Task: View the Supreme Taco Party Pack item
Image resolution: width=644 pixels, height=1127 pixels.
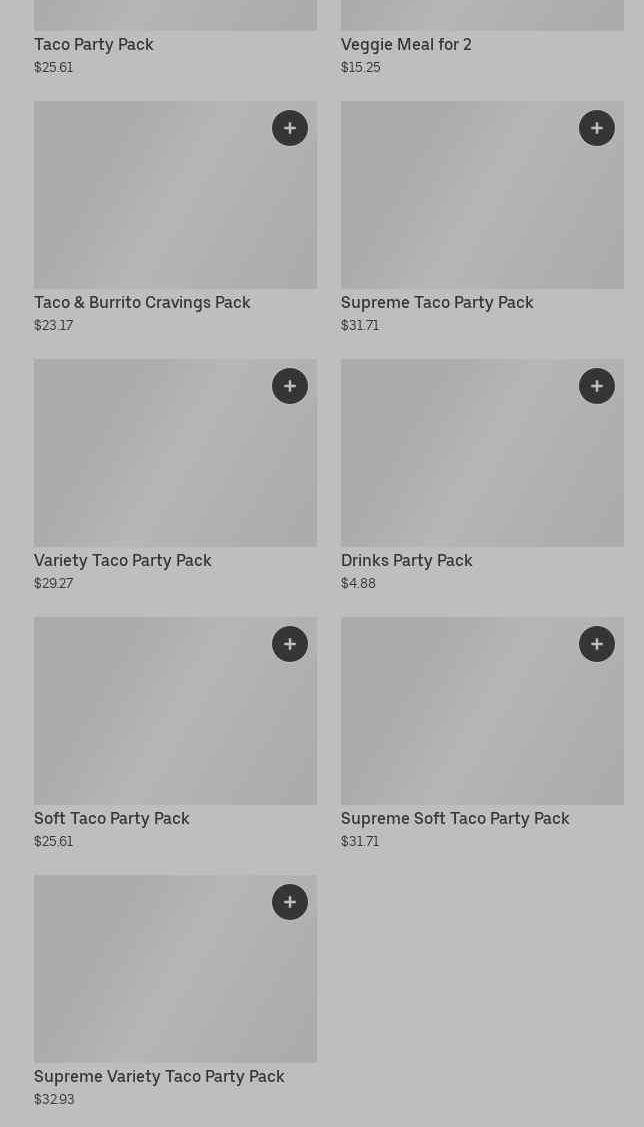Action: 437,302
